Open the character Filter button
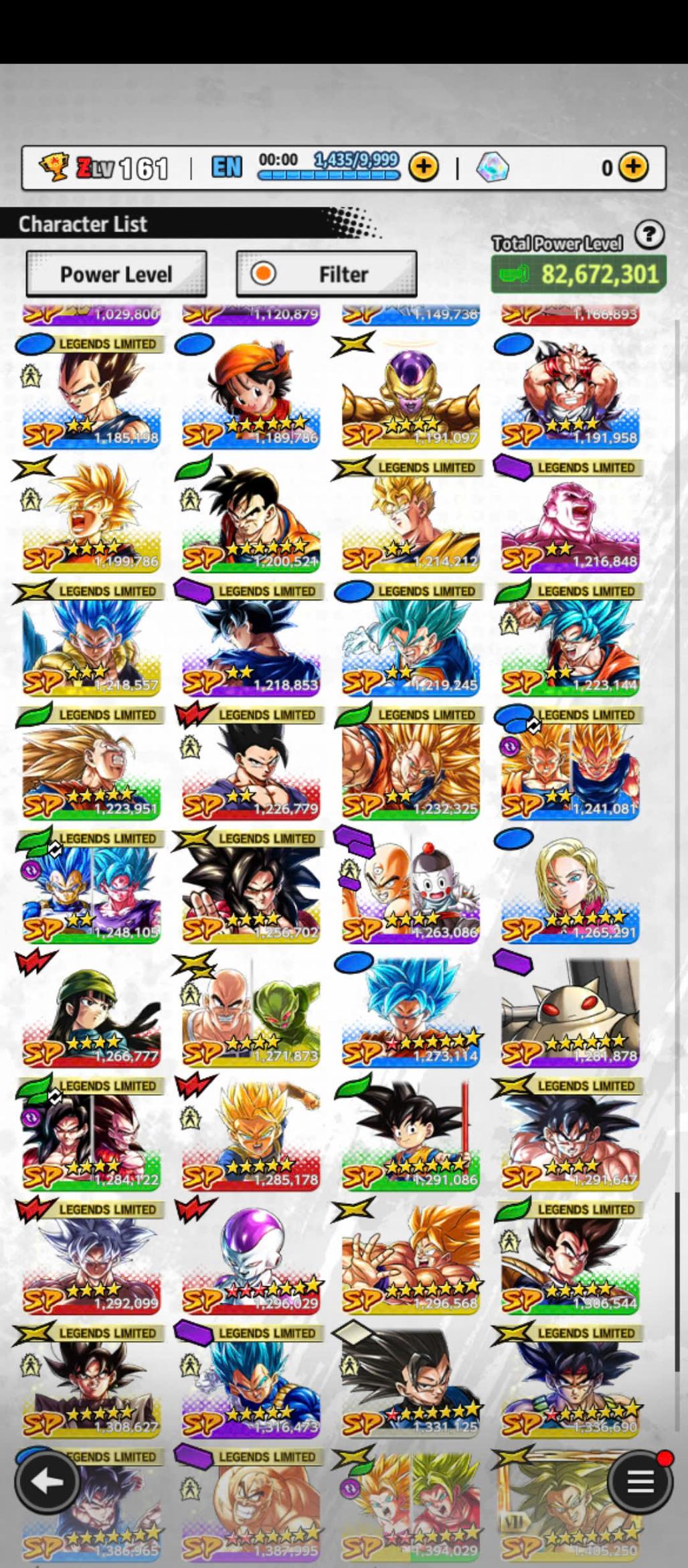Viewport: 688px width, 1568px height. 326,274
